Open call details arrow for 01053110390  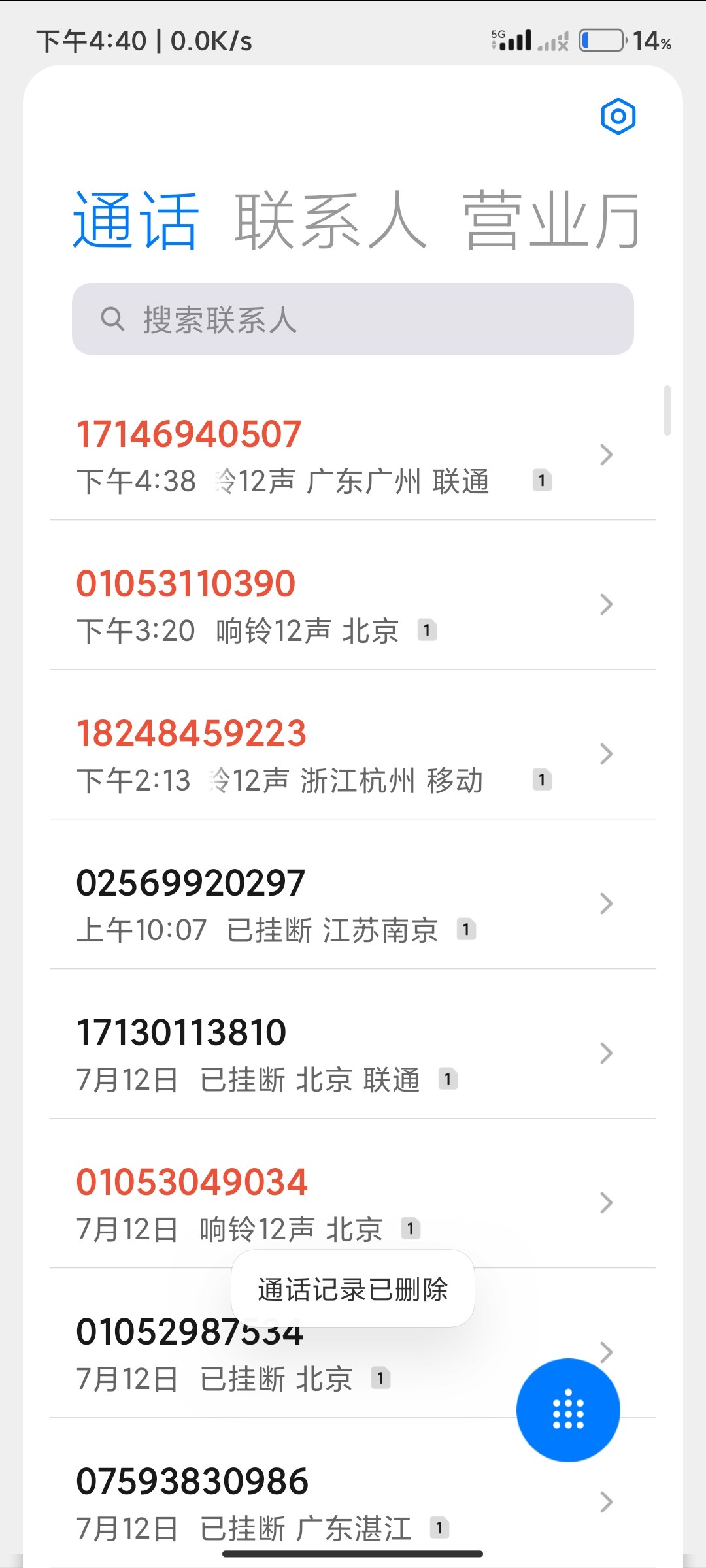tap(606, 604)
